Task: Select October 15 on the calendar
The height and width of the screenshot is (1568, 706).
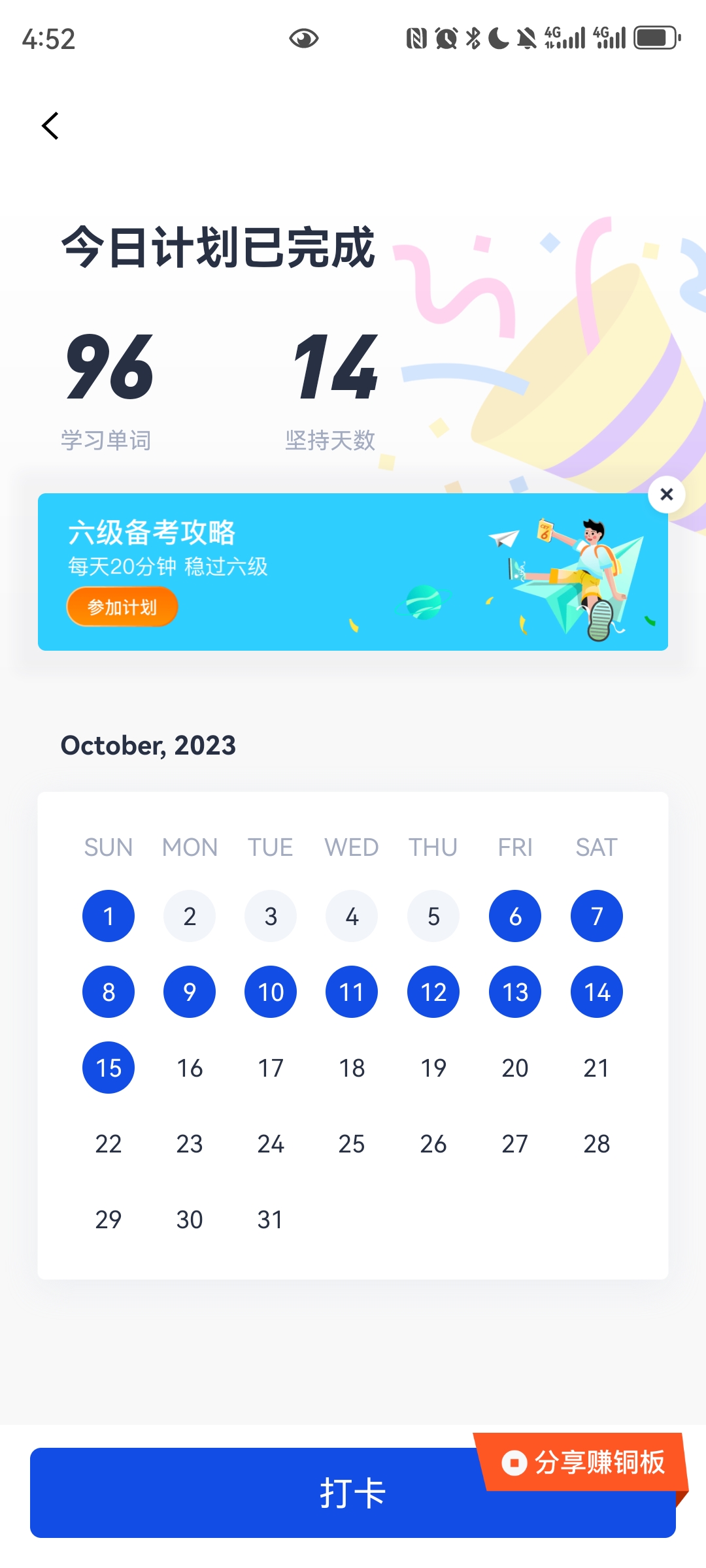Action: [x=109, y=1068]
